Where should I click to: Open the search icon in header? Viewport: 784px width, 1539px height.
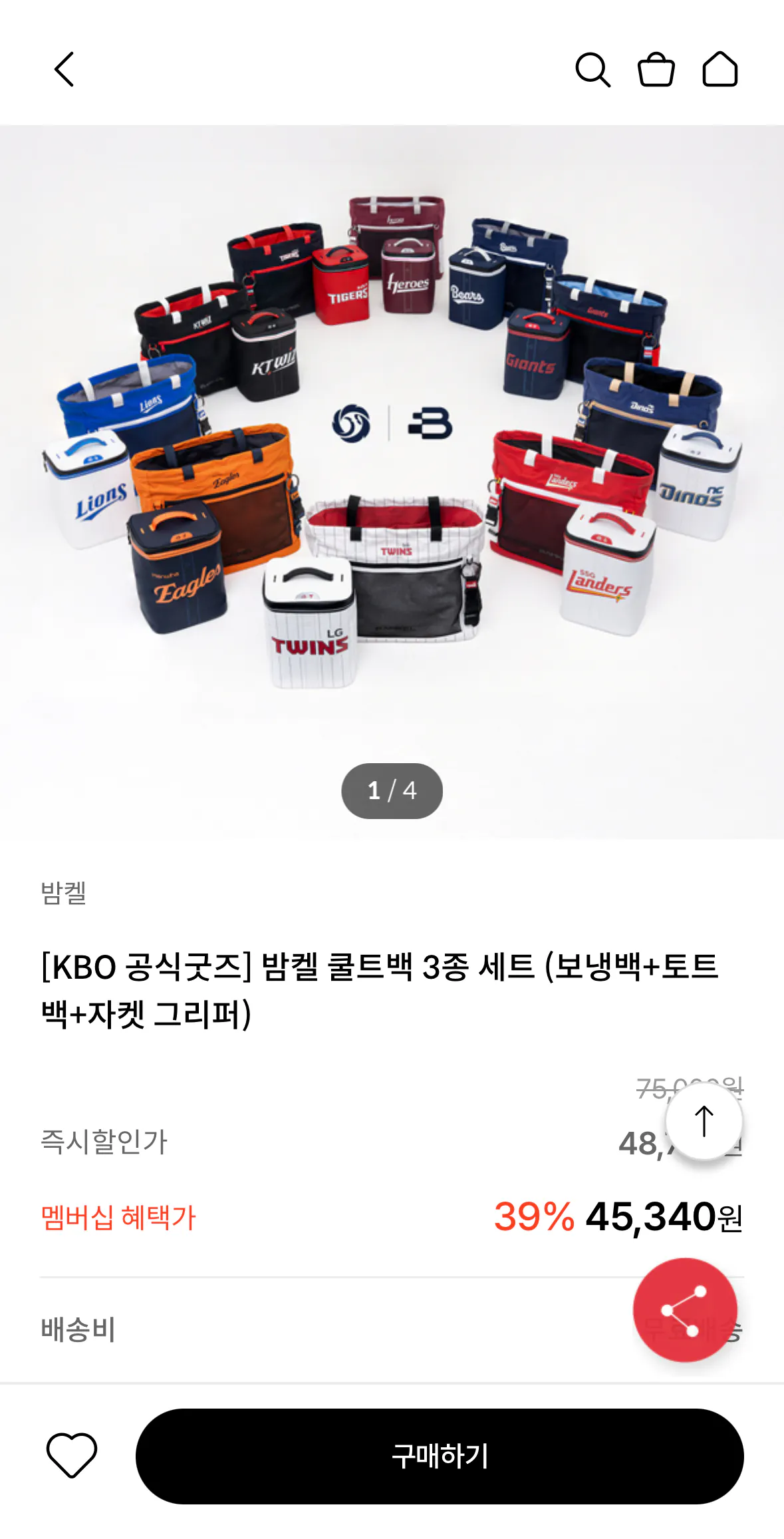point(592,70)
